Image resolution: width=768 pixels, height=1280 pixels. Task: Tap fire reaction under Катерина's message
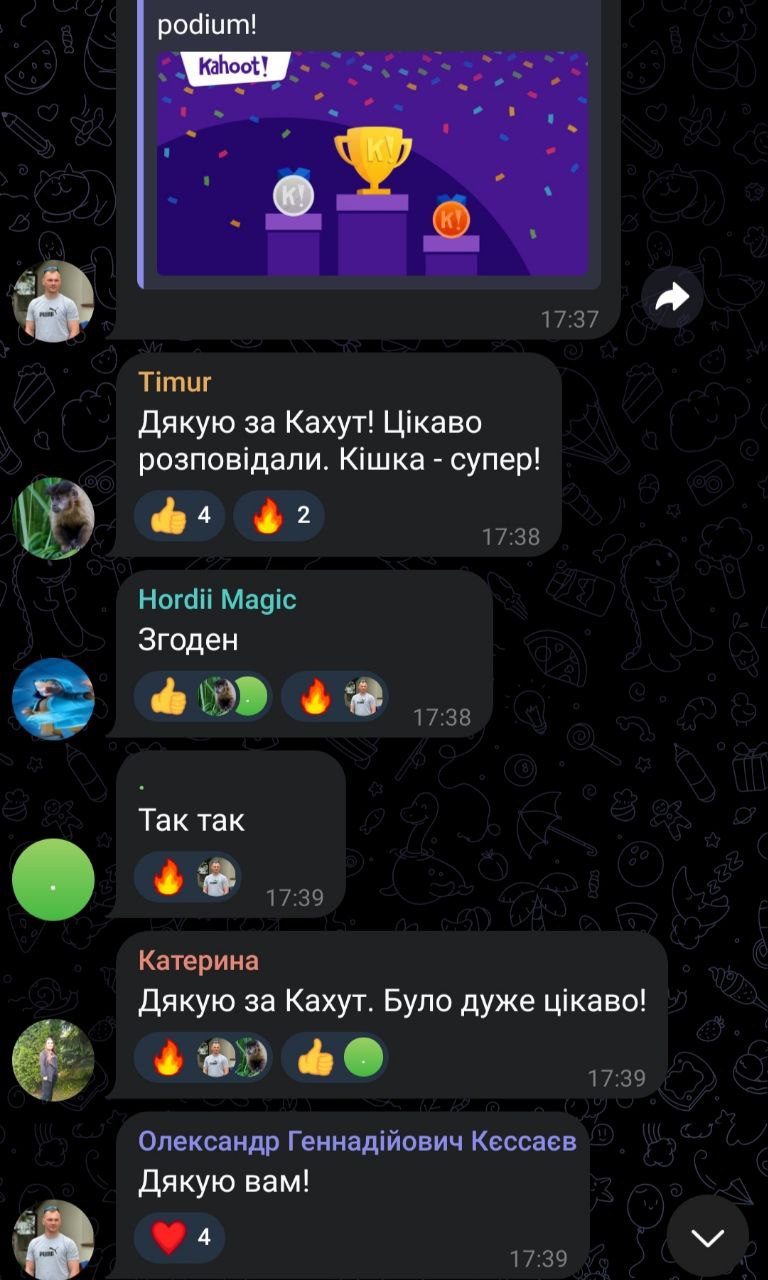203,1057
